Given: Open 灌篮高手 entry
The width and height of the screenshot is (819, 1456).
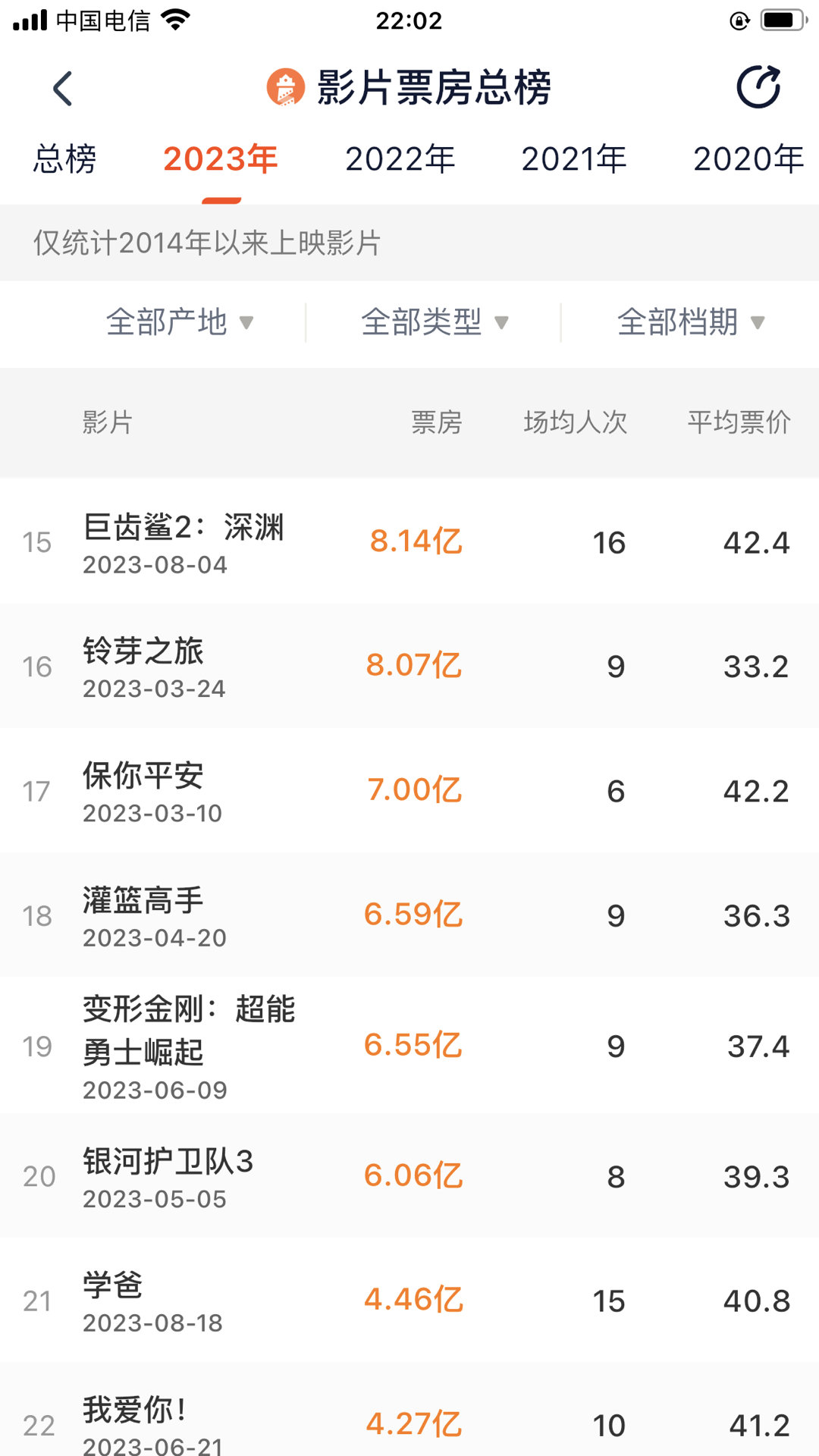Looking at the screenshot, I should coord(409,915).
